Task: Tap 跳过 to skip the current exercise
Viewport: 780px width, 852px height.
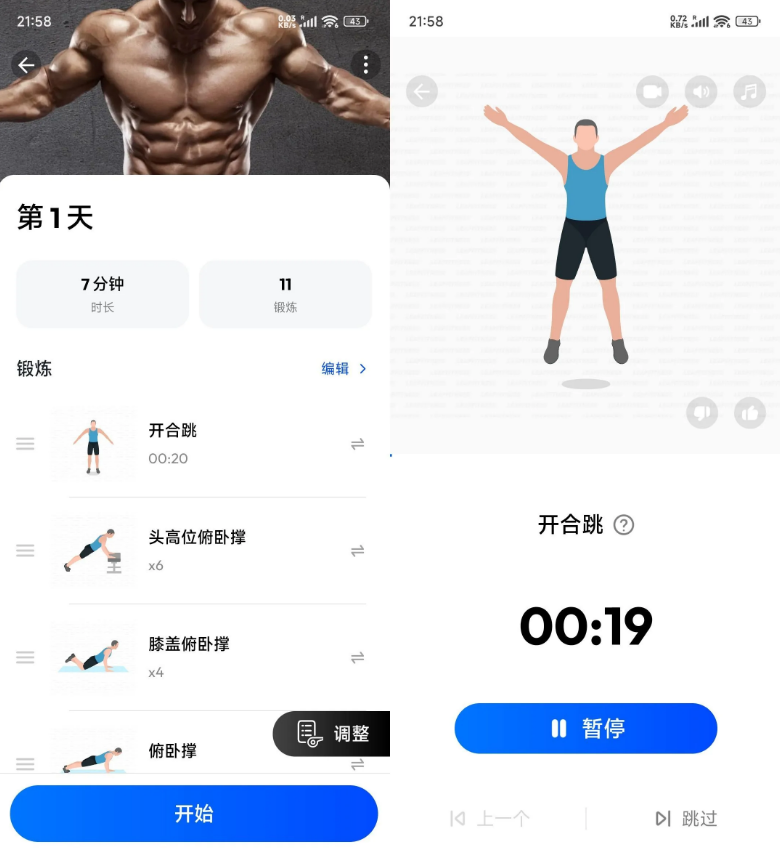Action: click(686, 818)
